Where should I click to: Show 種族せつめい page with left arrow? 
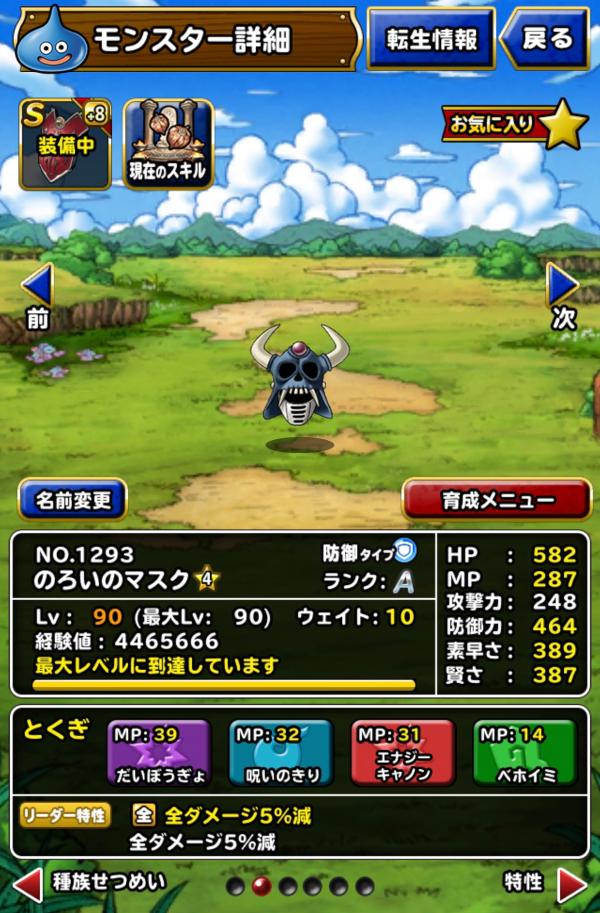tap(28, 884)
